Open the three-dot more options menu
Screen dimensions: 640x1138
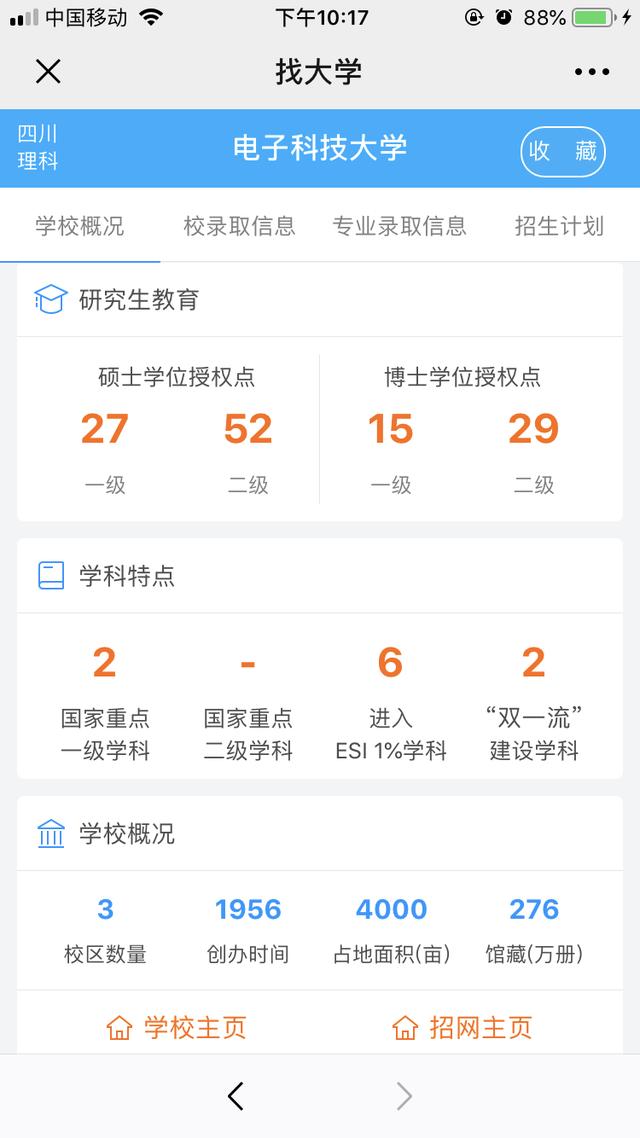(592, 71)
